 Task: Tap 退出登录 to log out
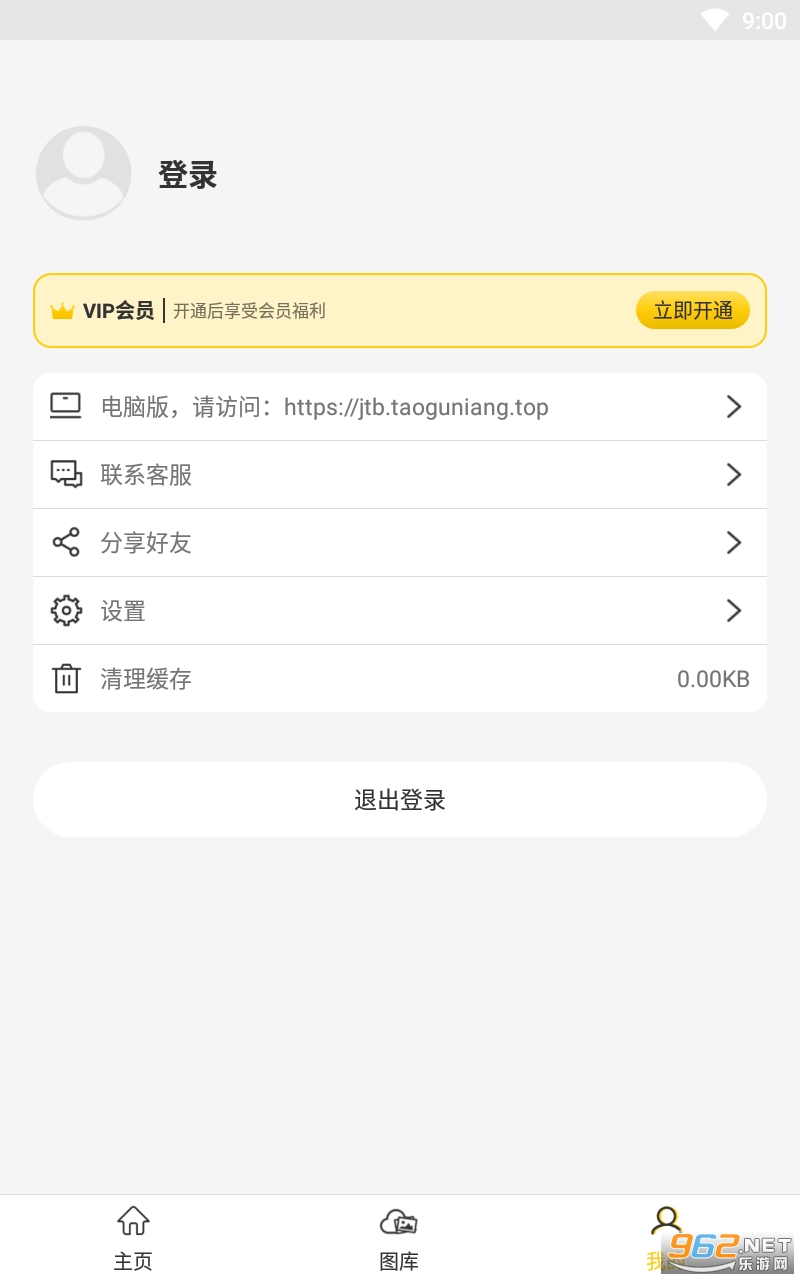point(400,800)
